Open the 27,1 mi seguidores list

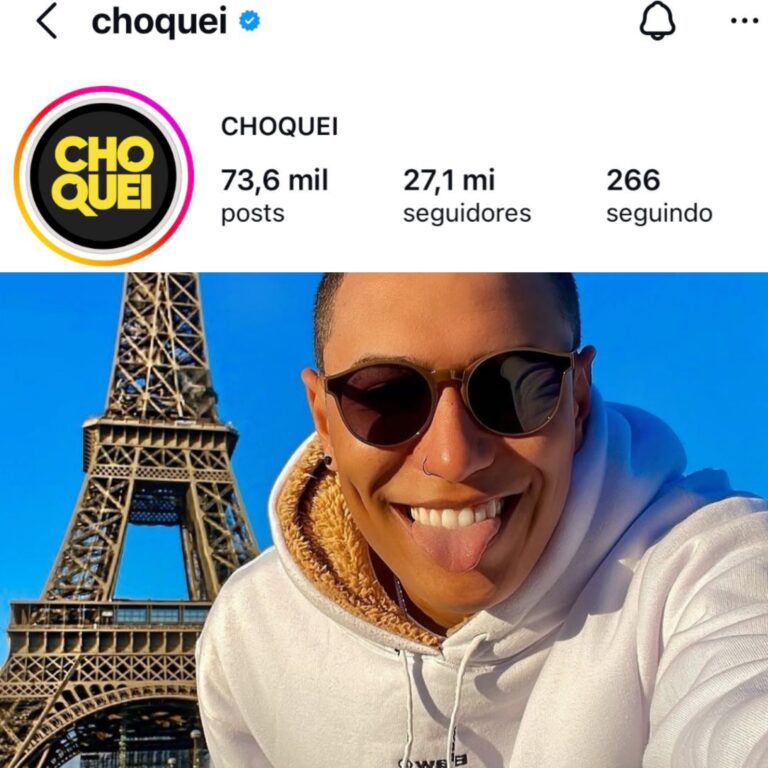point(466,196)
